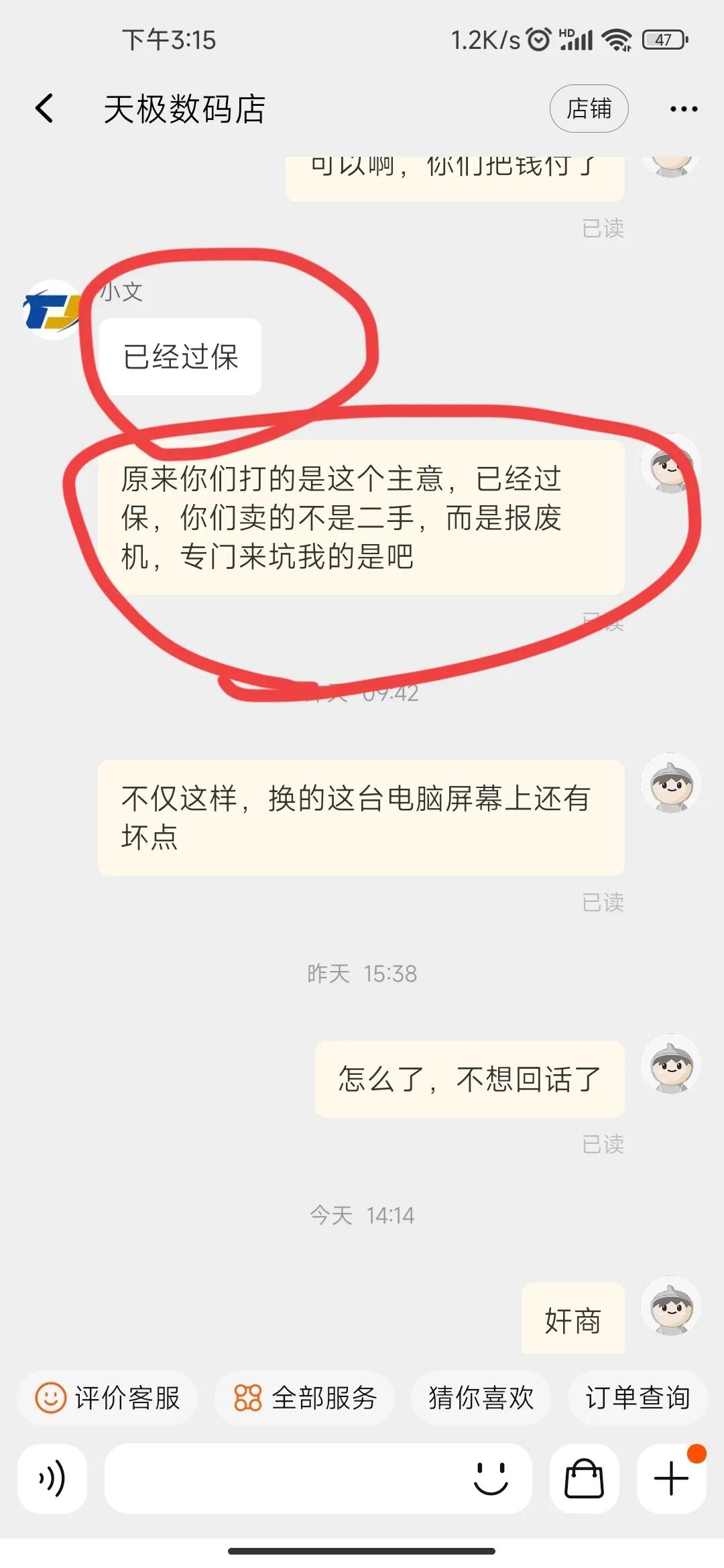Tap the back arrow to leave the chat
The height and width of the screenshot is (1568, 724).
click(44, 108)
